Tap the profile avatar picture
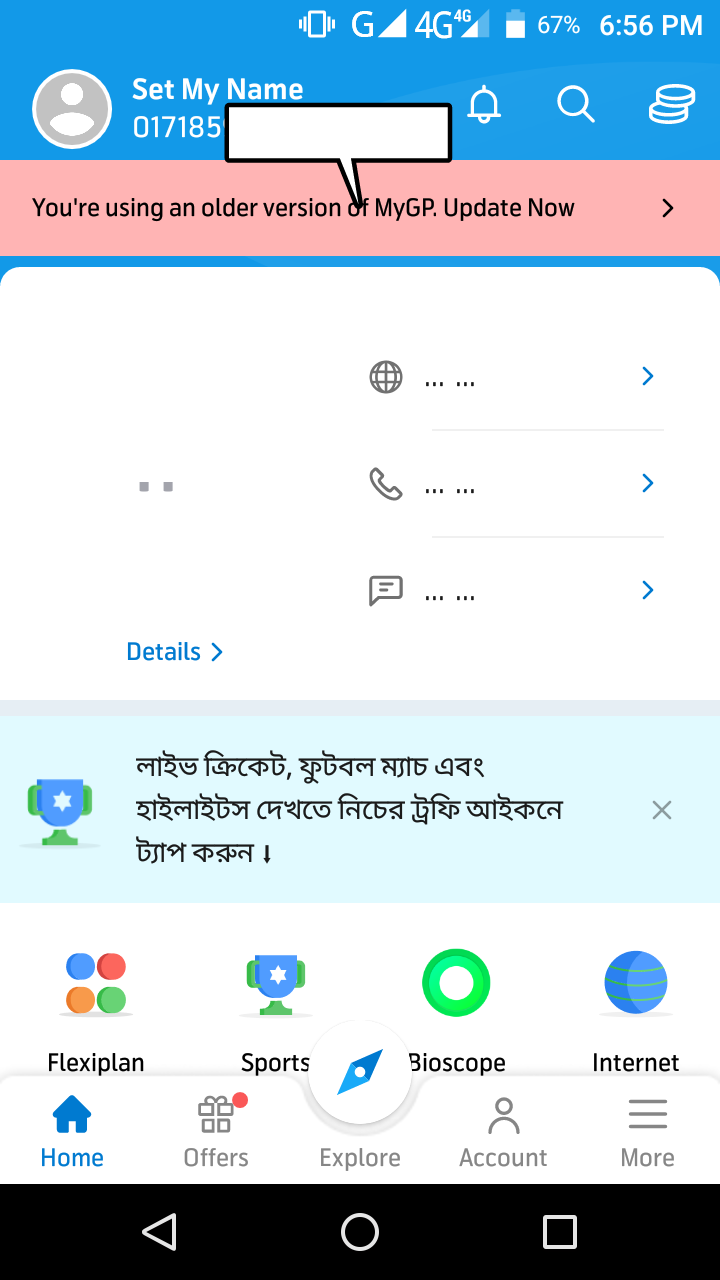Image resolution: width=720 pixels, height=1280 pixels. (72, 109)
